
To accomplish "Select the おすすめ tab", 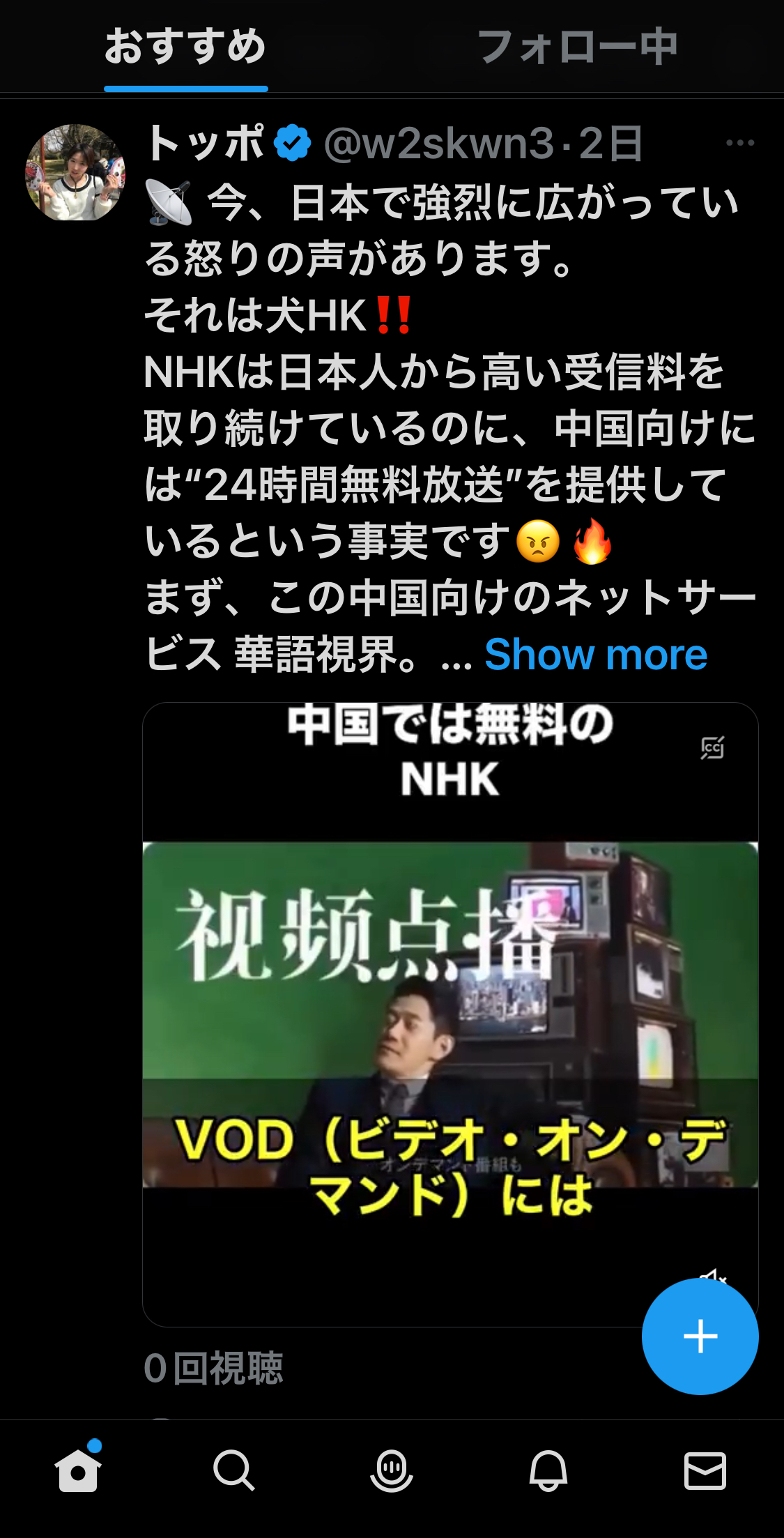I will click(x=185, y=47).
